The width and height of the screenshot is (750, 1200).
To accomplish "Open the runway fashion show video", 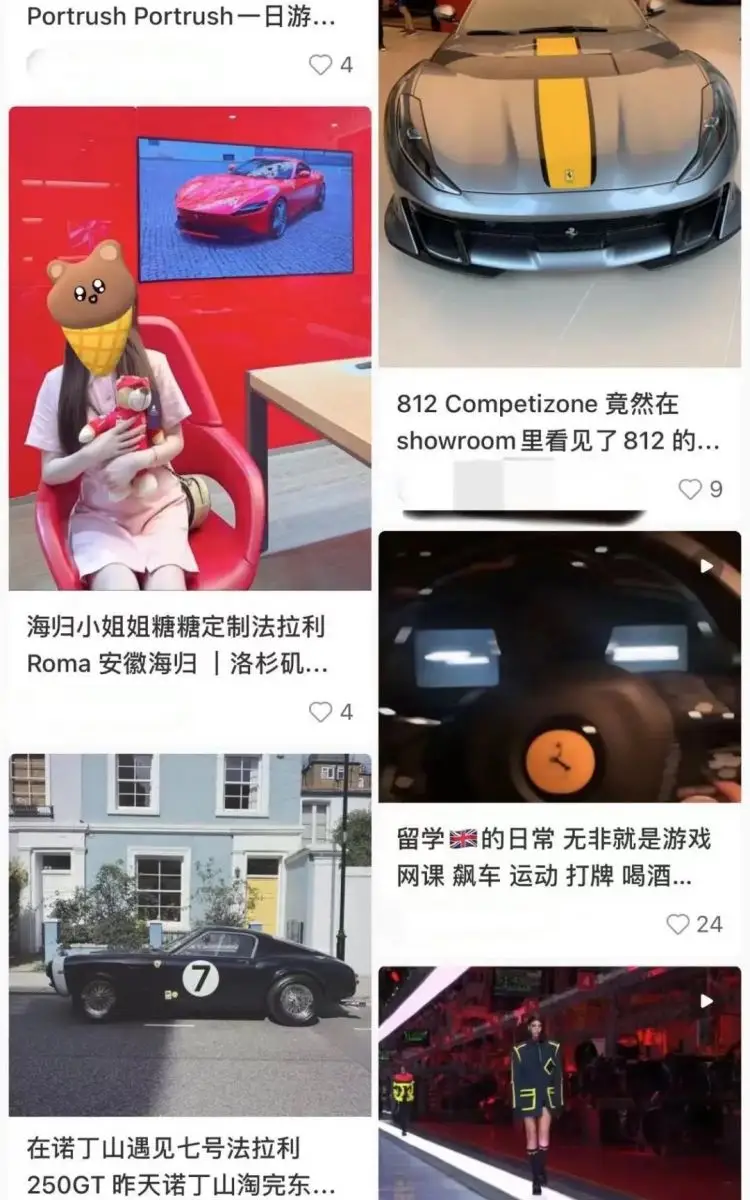I will coord(559,1082).
